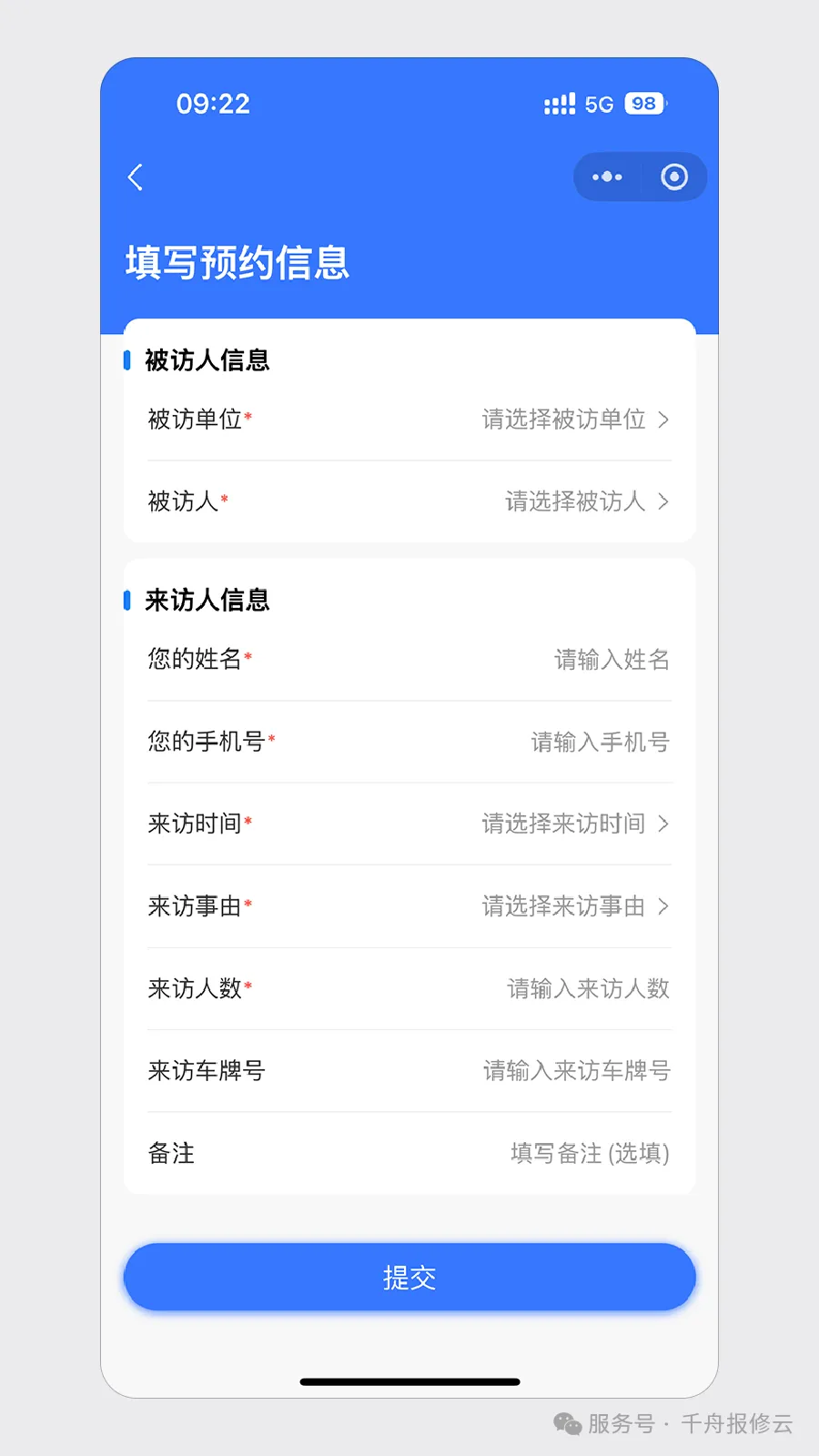Click the back arrow in the top bar
The image size is (819, 1456).
point(135,177)
